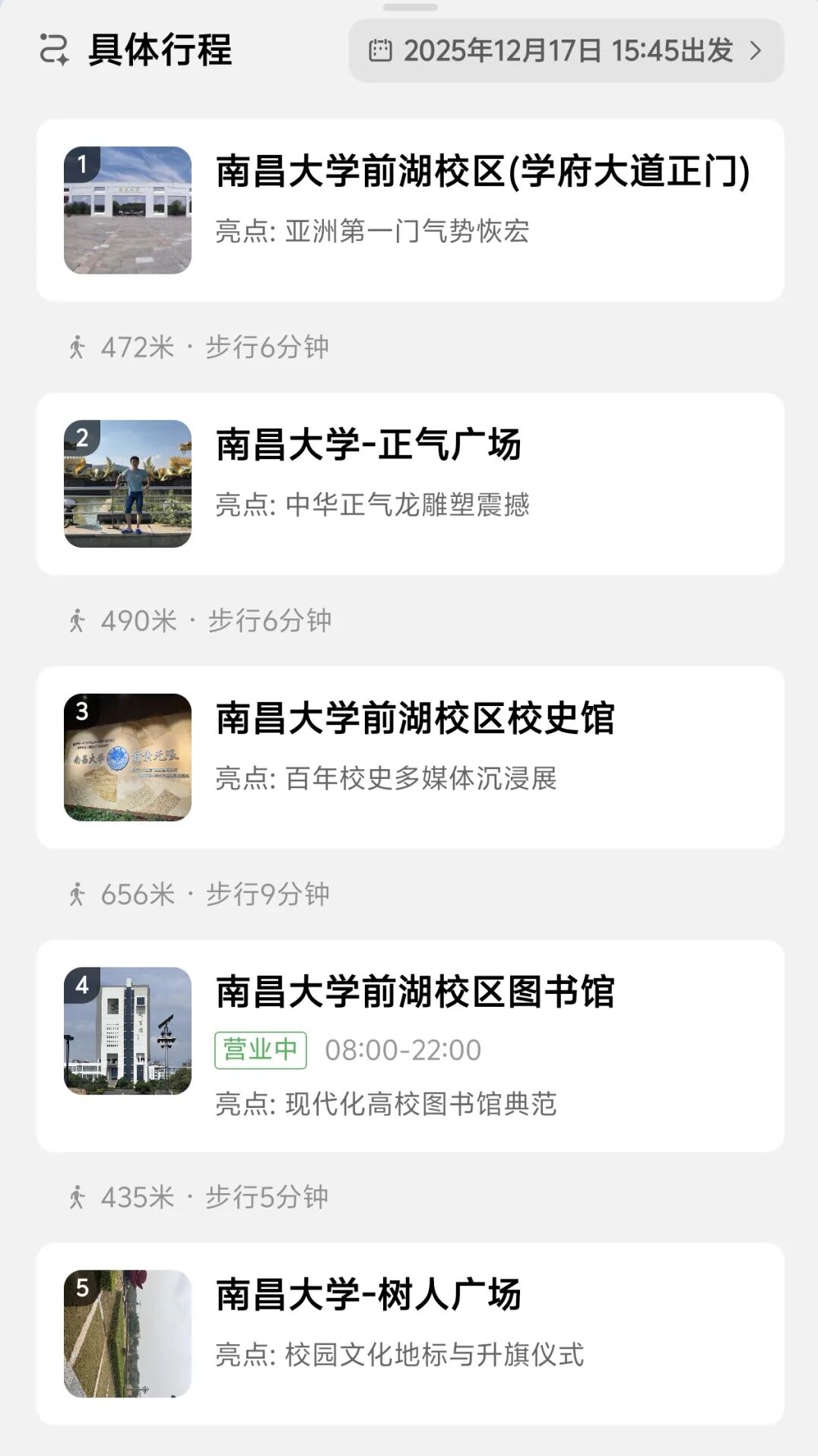Click the walking icon above 正气广场 card
The width and height of the screenshot is (818, 1456).
tap(76, 346)
